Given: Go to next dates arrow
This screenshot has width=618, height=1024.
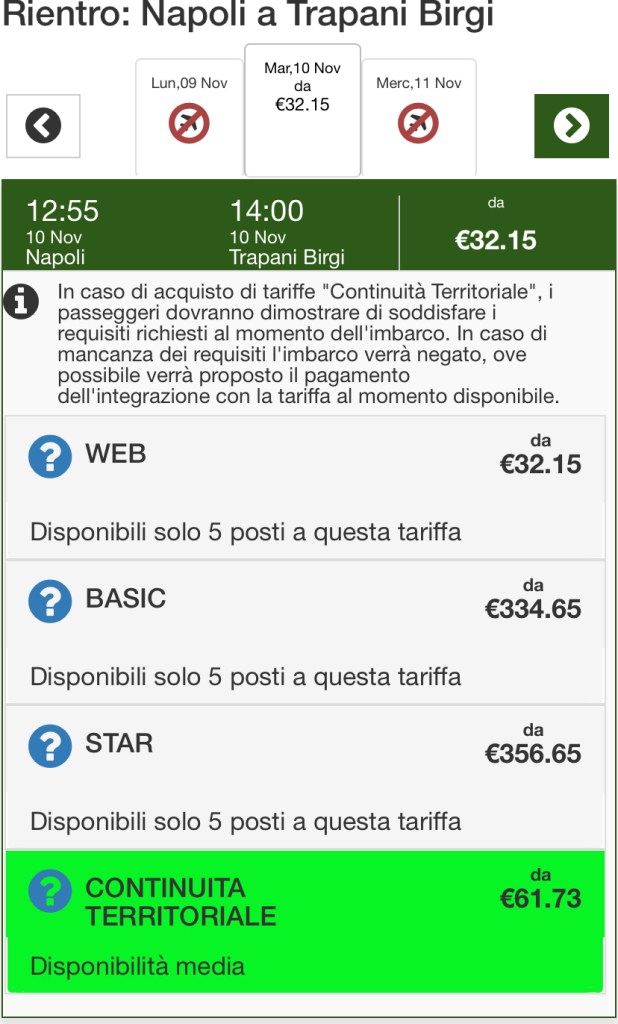Looking at the screenshot, I should tap(571, 126).
